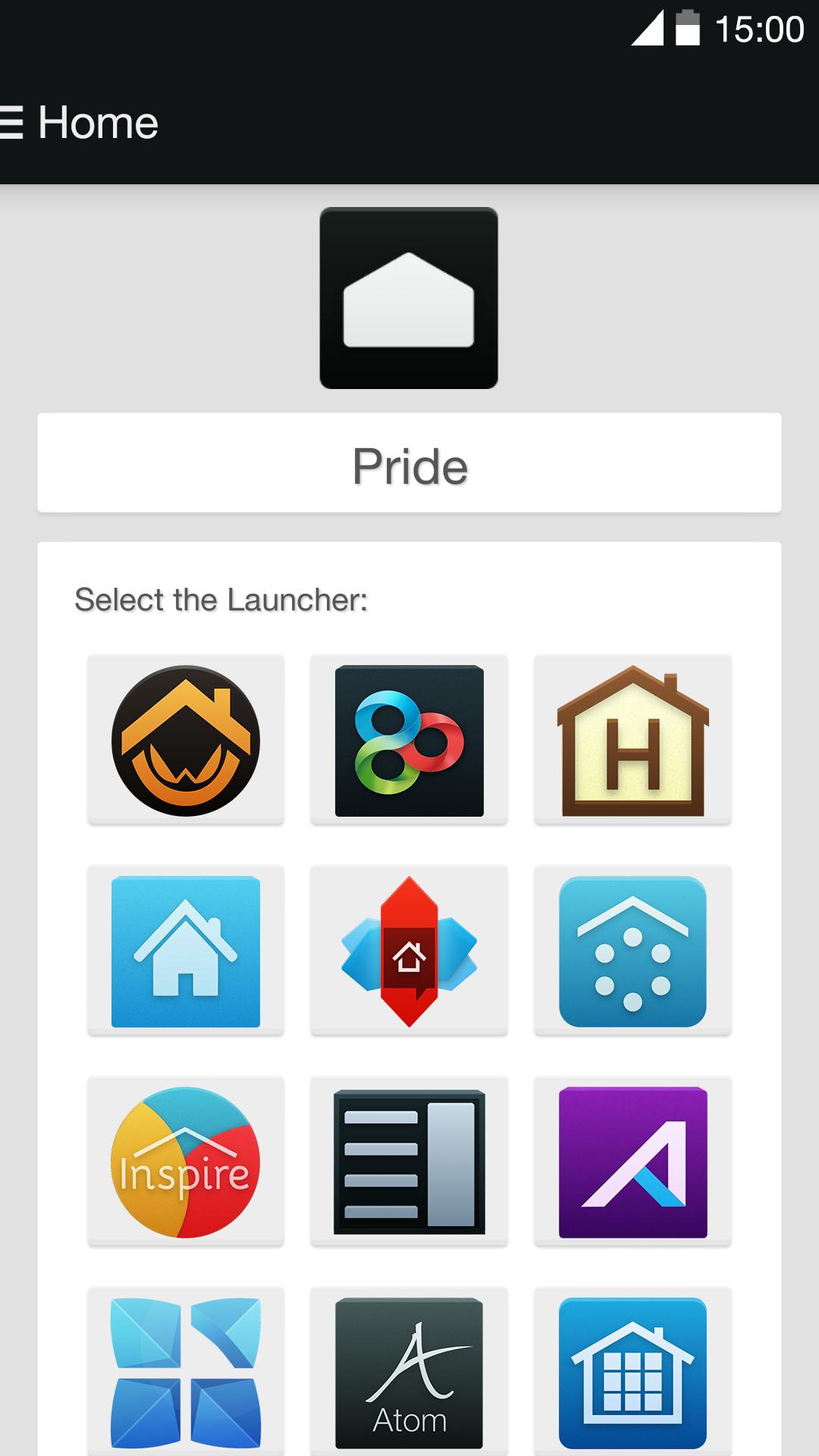Select the Nova Launcher icon
The height and width of the screenshot is (1456, 819).
click(x=409, y=950)
